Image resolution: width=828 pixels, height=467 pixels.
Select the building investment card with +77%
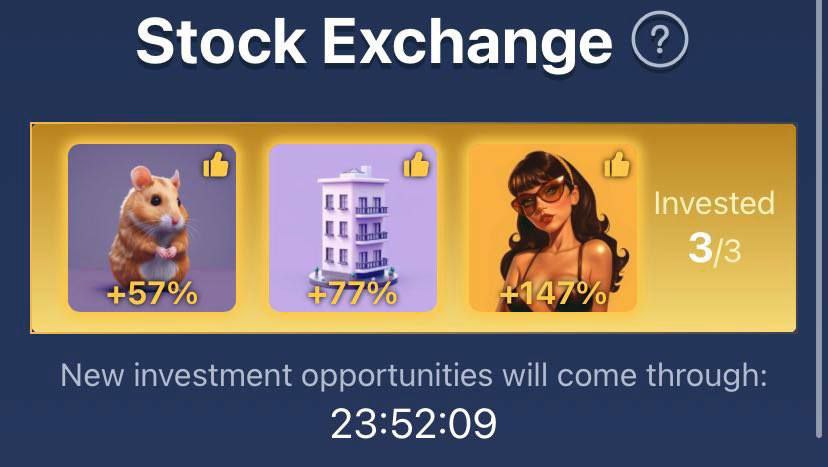coord(353,228)
